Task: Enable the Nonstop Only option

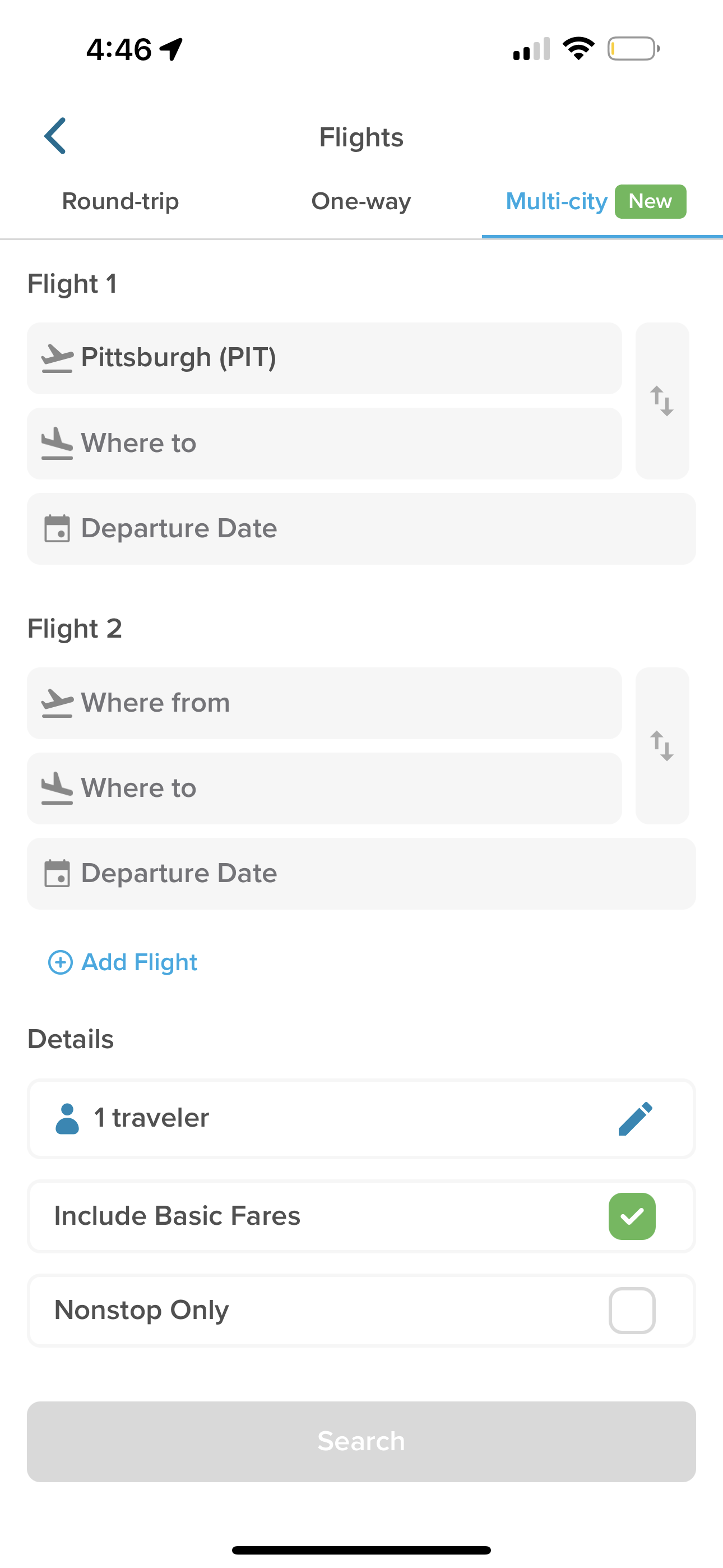Action: (632, 1311)
